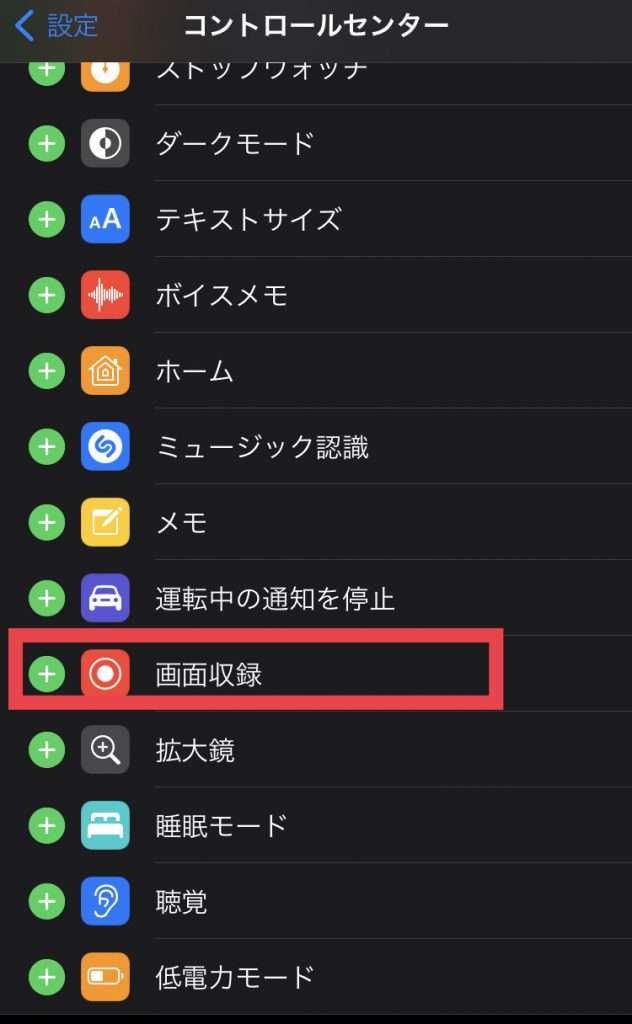Add 拡大鏡 control

(x=46, y=749)
